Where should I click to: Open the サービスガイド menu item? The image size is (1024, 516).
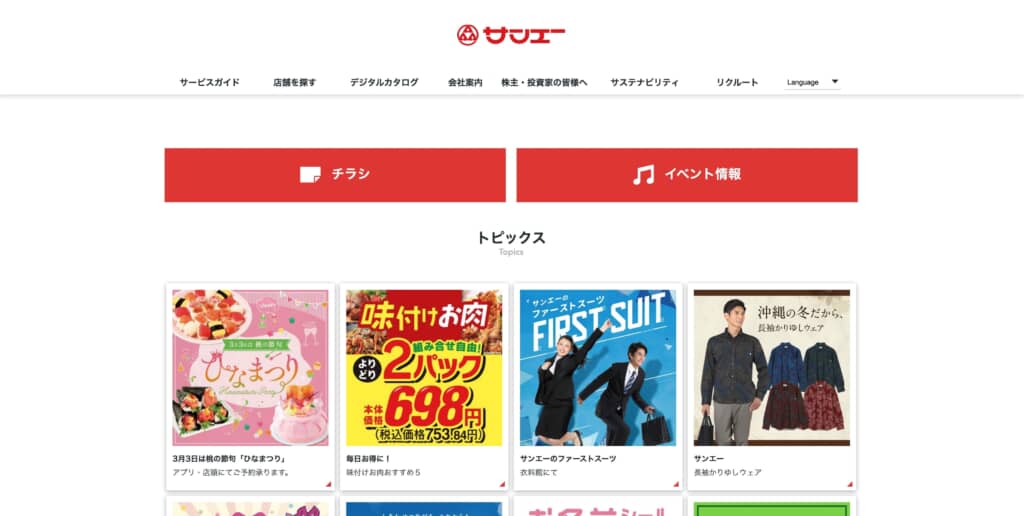pos(209,82)
